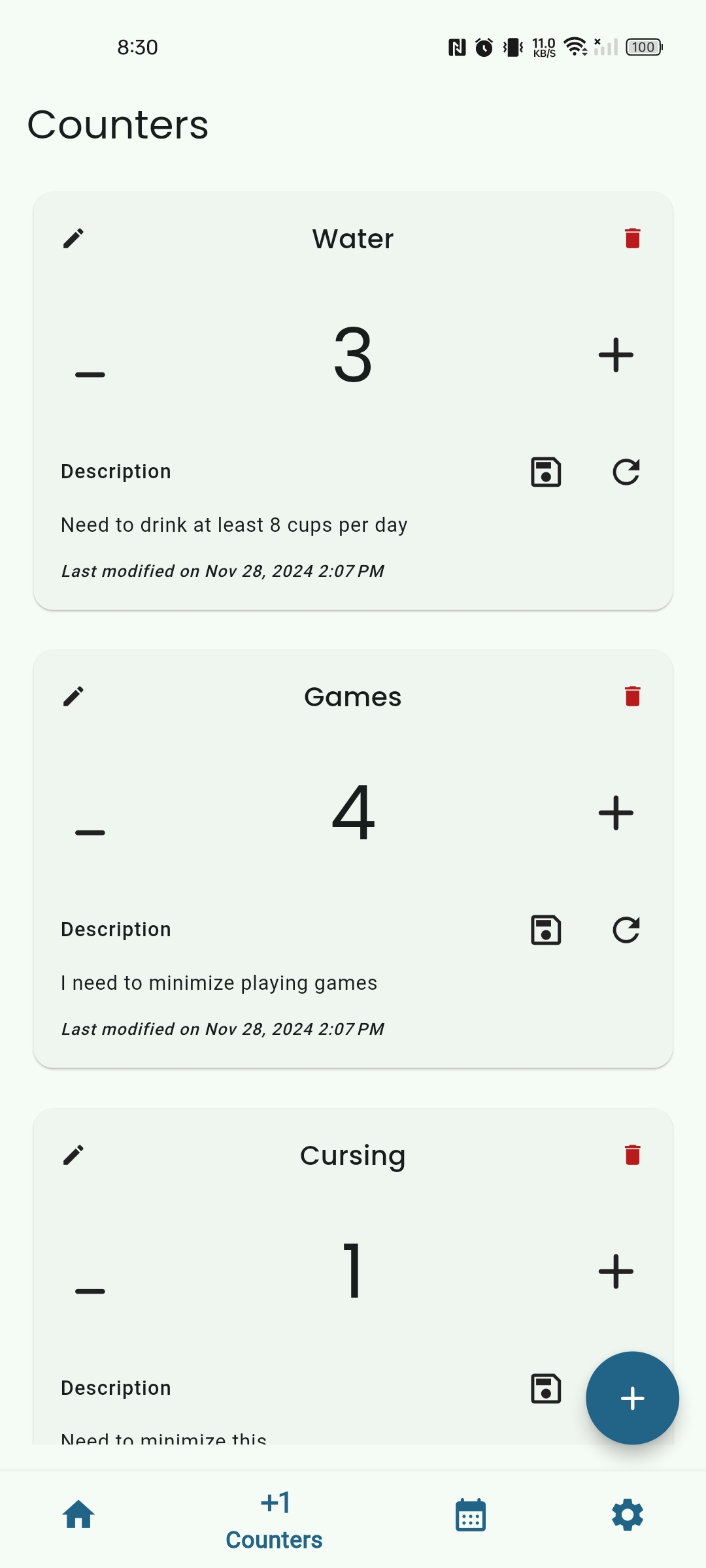Reset the Water counter
706x1568 pixels.
626,472
